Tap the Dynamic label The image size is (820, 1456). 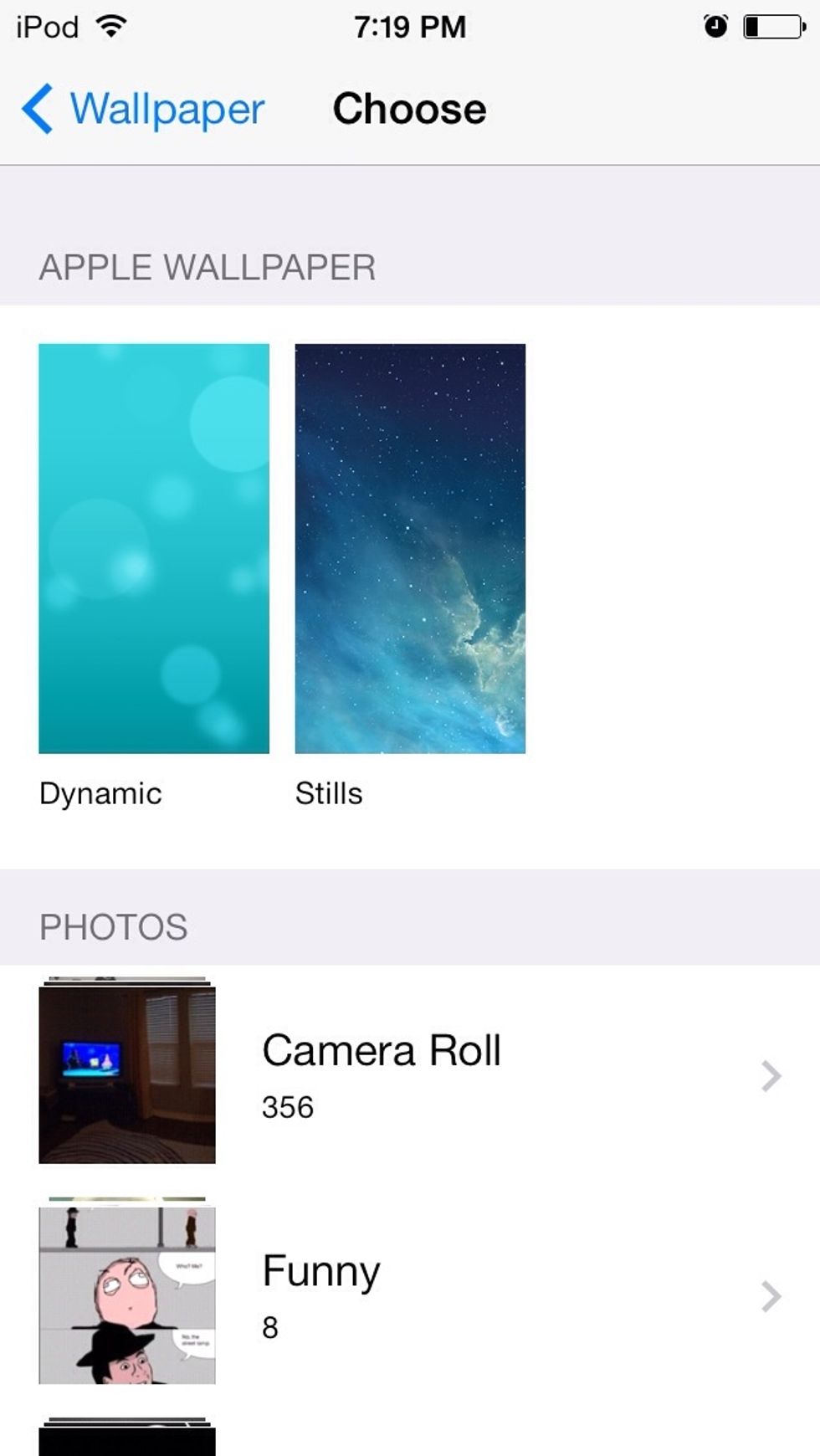(x=100, y=793)
